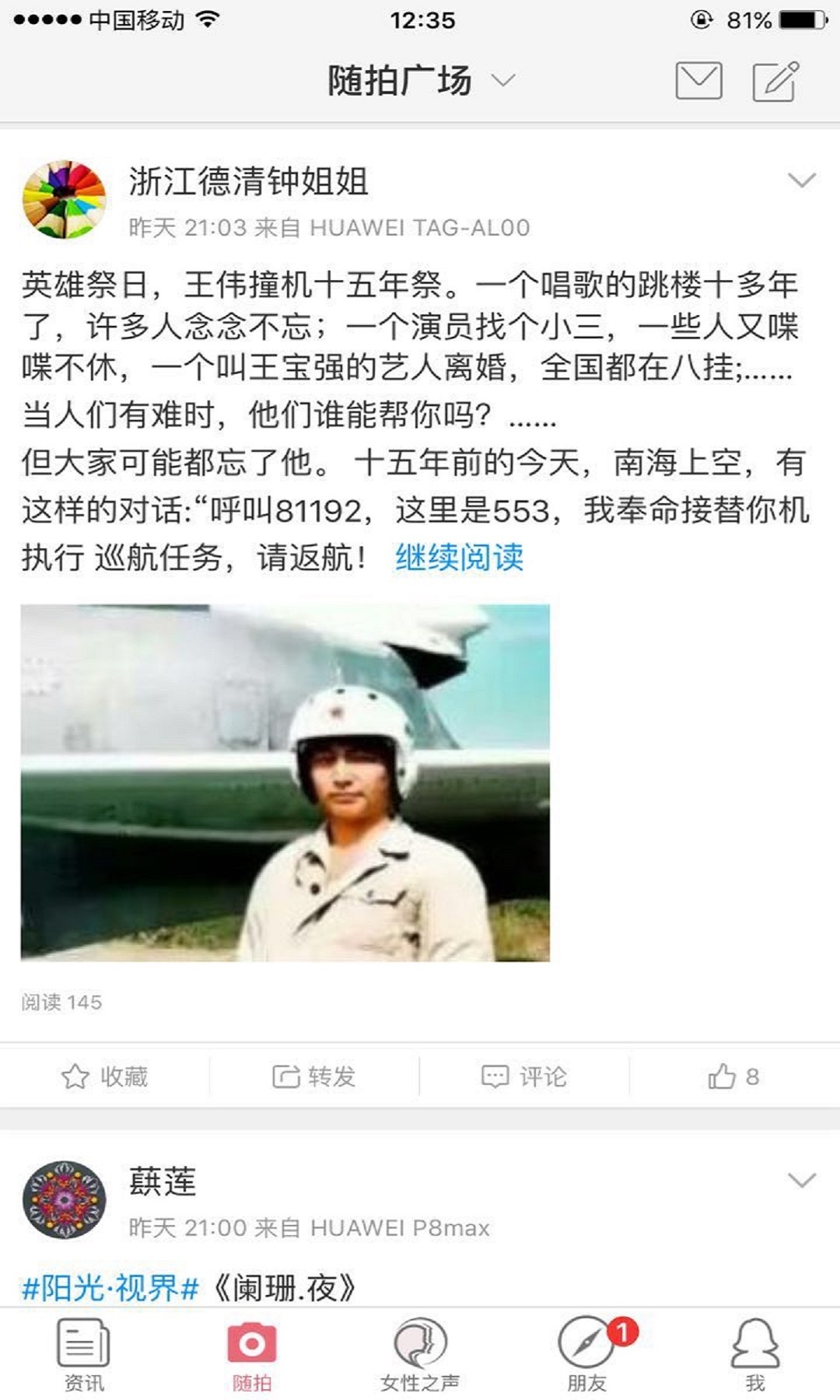Viewport: 840px width, 1400px height.
Task: Like the post with 8 likes
Action: tap(733, 1076)
